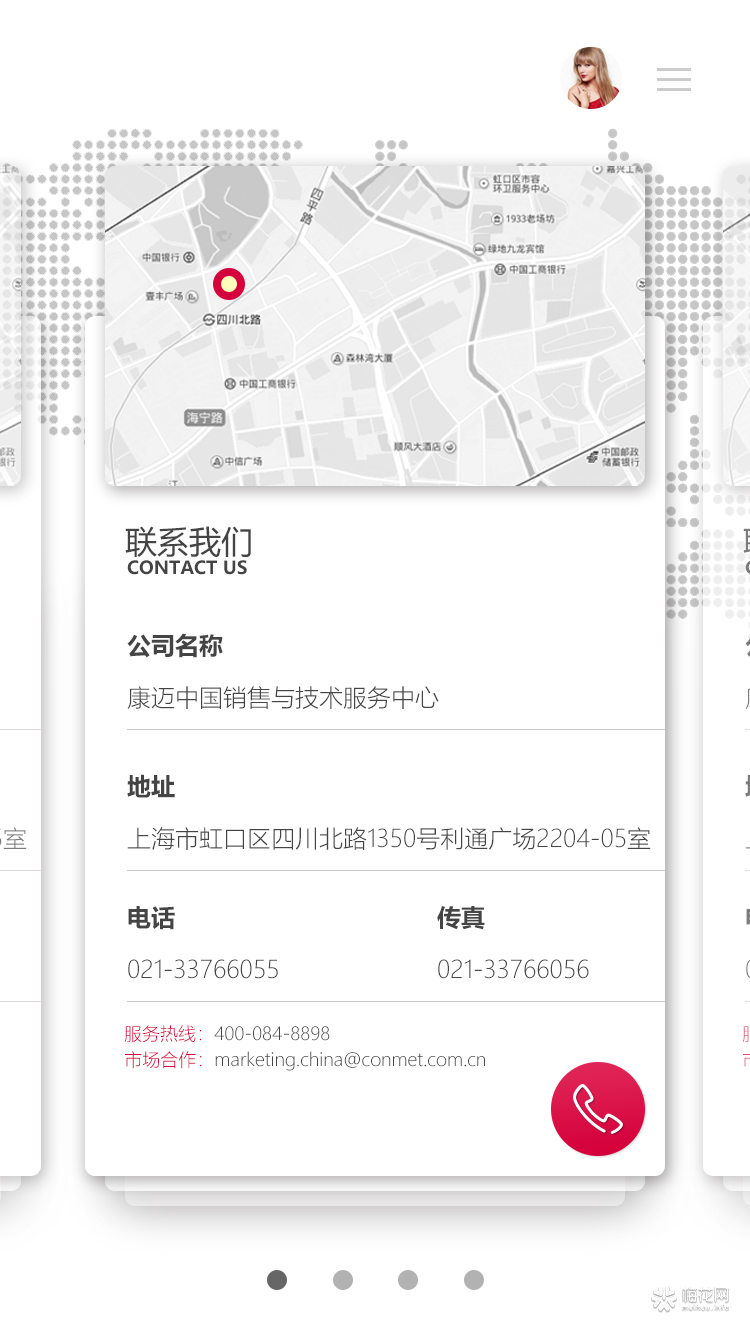Select the first page indicator dot
750x1334 pixels.
[x=277, y=1280]
